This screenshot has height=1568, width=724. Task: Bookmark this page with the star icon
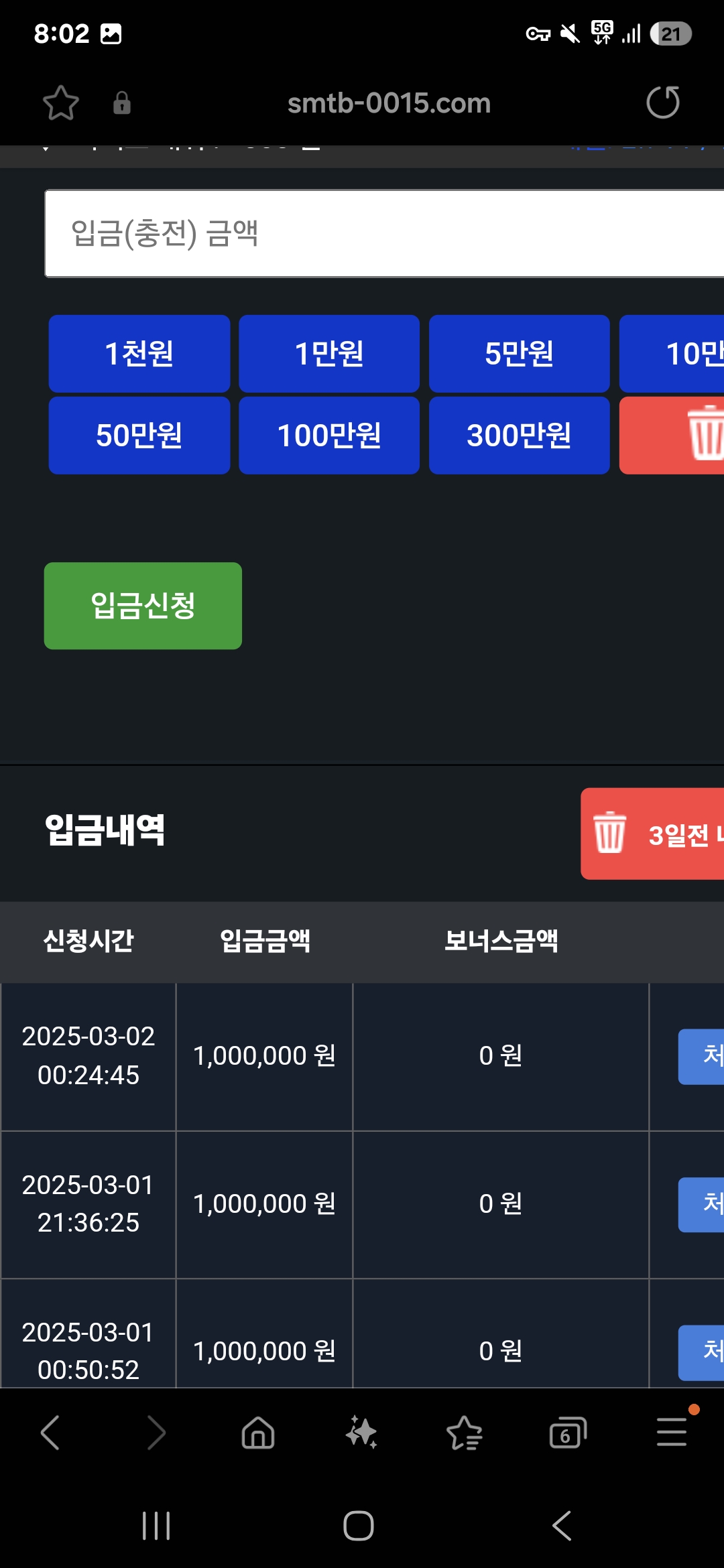60,103
